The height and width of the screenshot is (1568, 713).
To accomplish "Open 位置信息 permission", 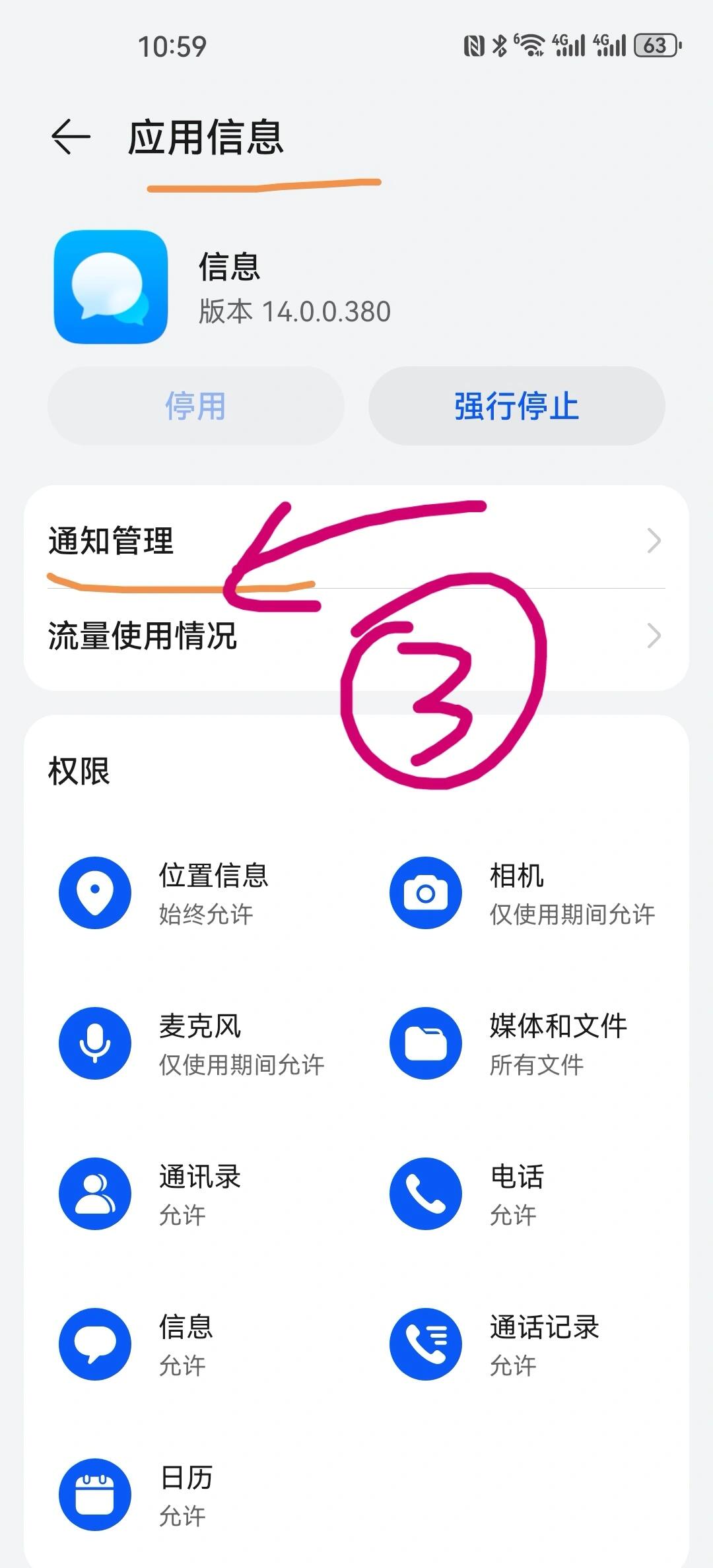I will [x=191, y=893].
